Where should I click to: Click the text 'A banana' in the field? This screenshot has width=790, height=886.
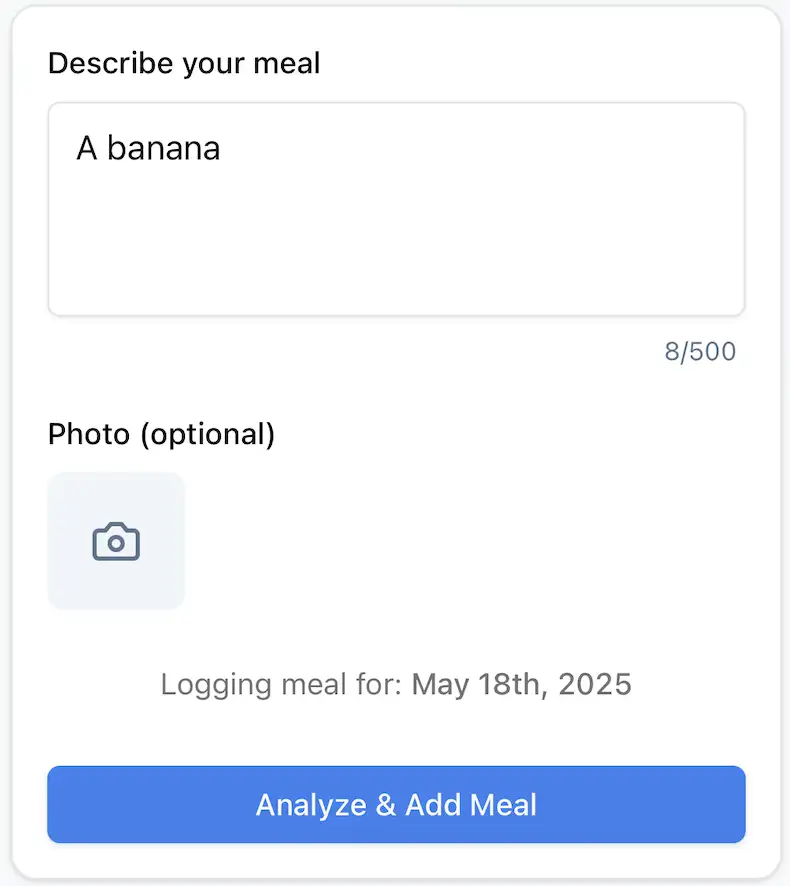[148, 148]
